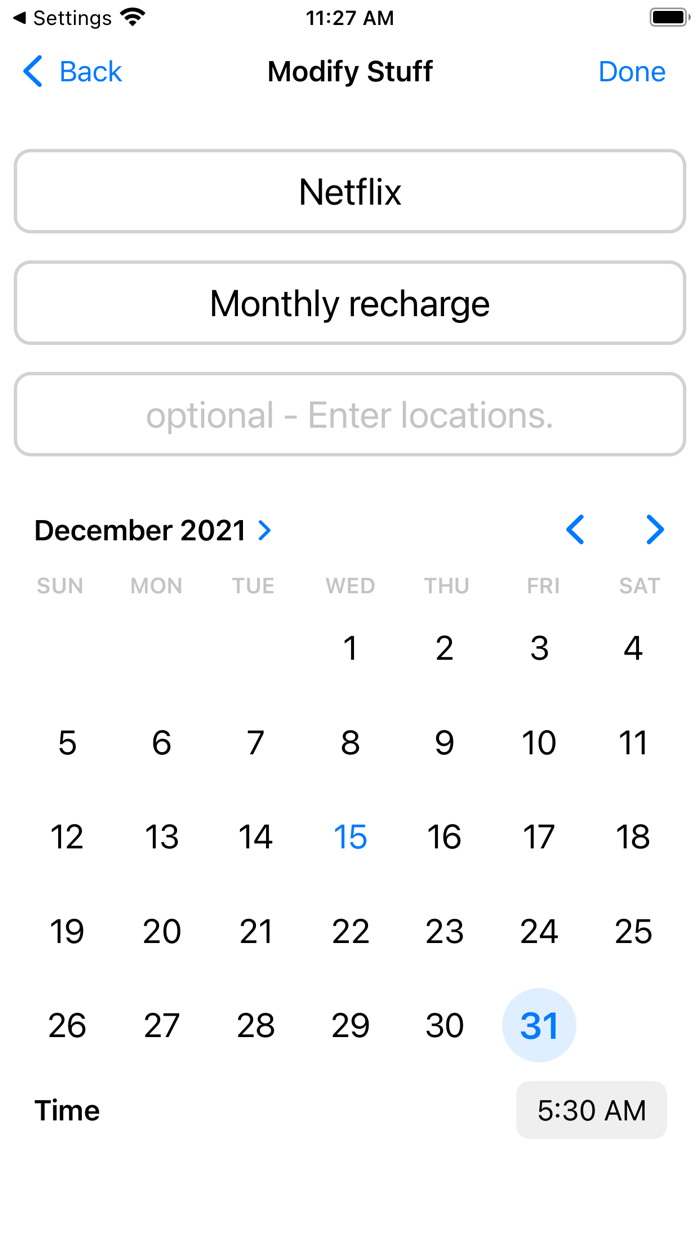The height and width of the screenshot is (1244, 700).
Task: Expand the December 2021 month picker
Action: coord(153,530)
